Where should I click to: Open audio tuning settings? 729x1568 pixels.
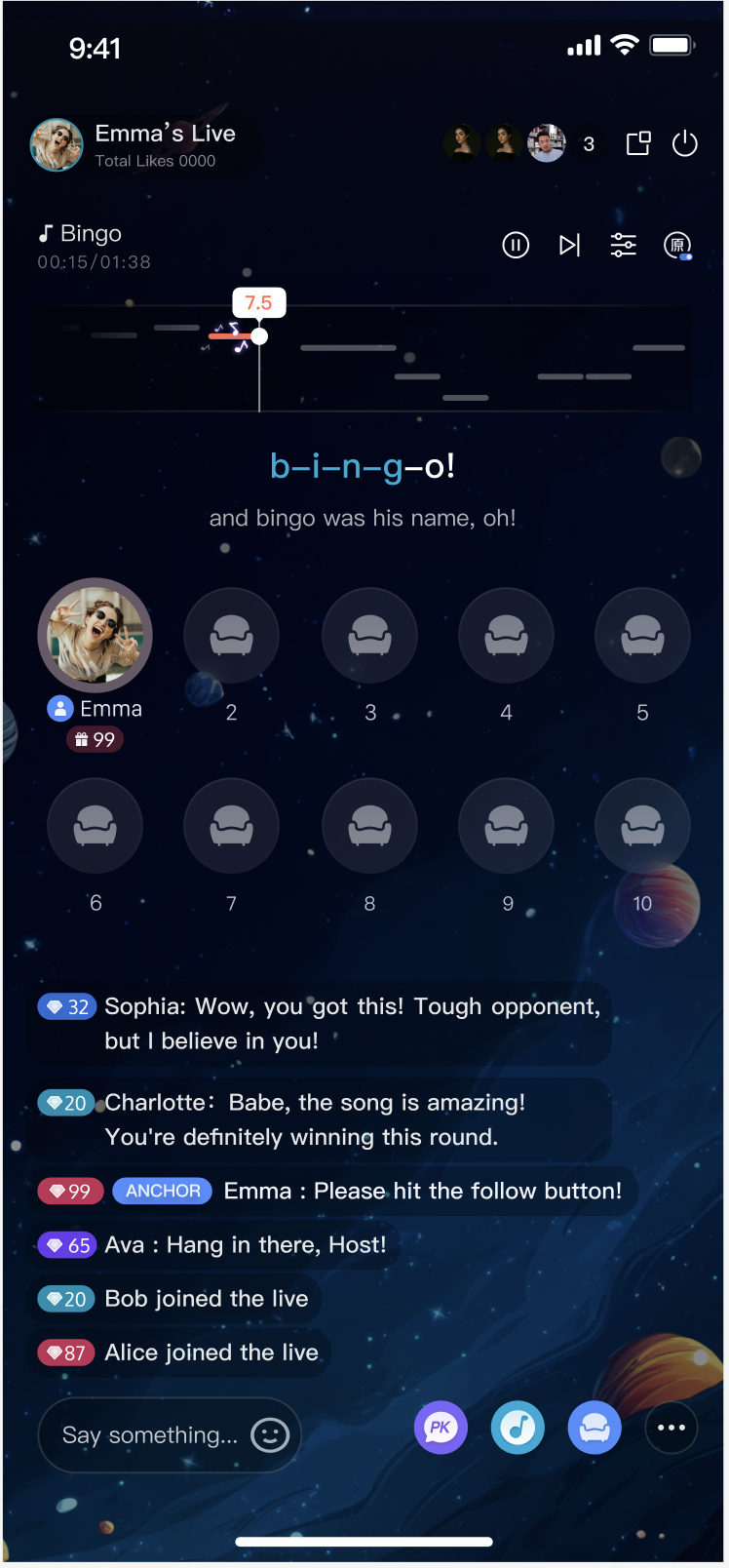click(x=624, y=245)
